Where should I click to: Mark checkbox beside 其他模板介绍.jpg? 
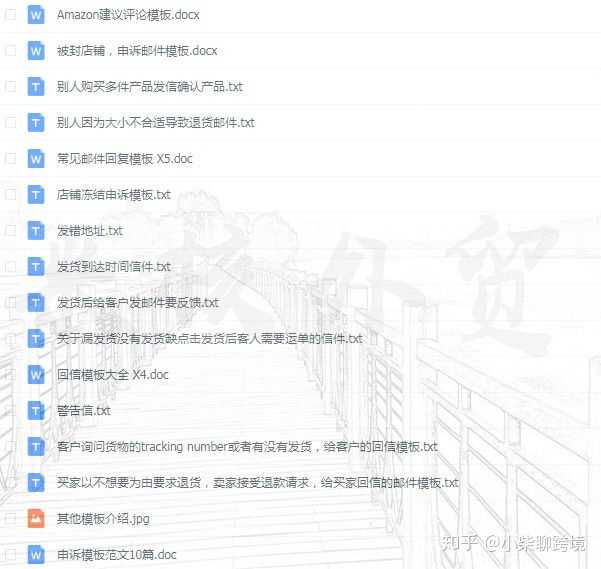click(x=11, y=518)
